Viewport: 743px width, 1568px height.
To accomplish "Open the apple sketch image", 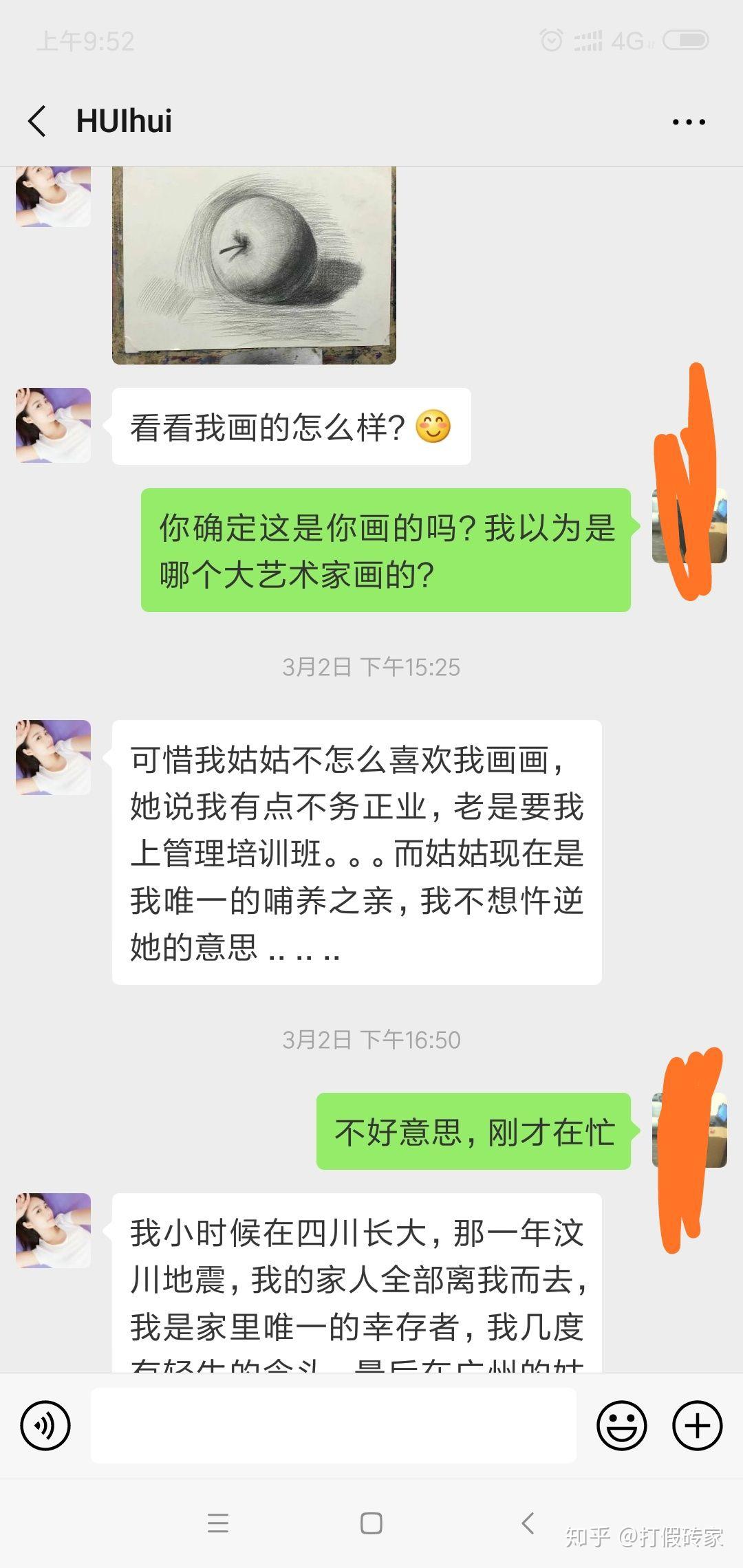I will (x=254, y=265).
